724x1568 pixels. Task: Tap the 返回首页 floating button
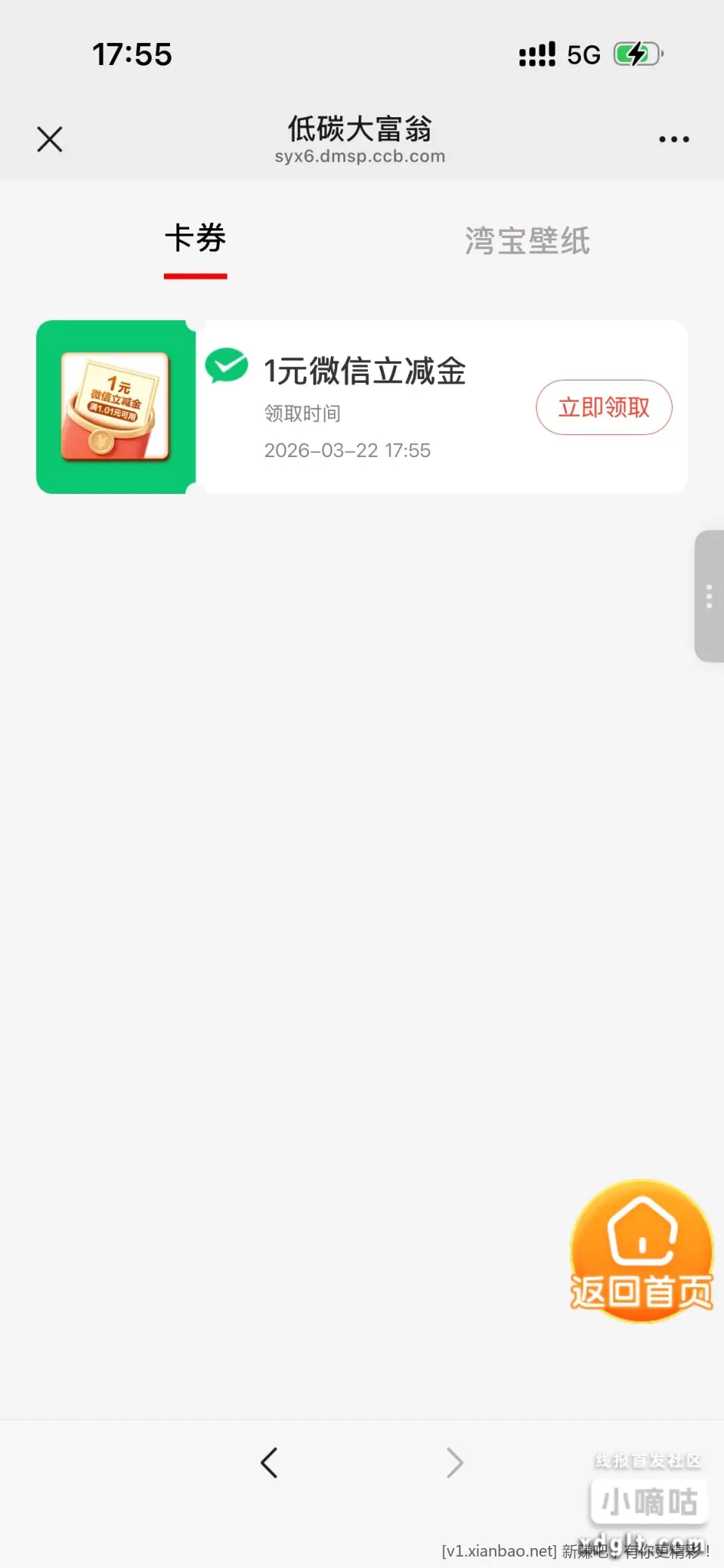[641, 1253]
